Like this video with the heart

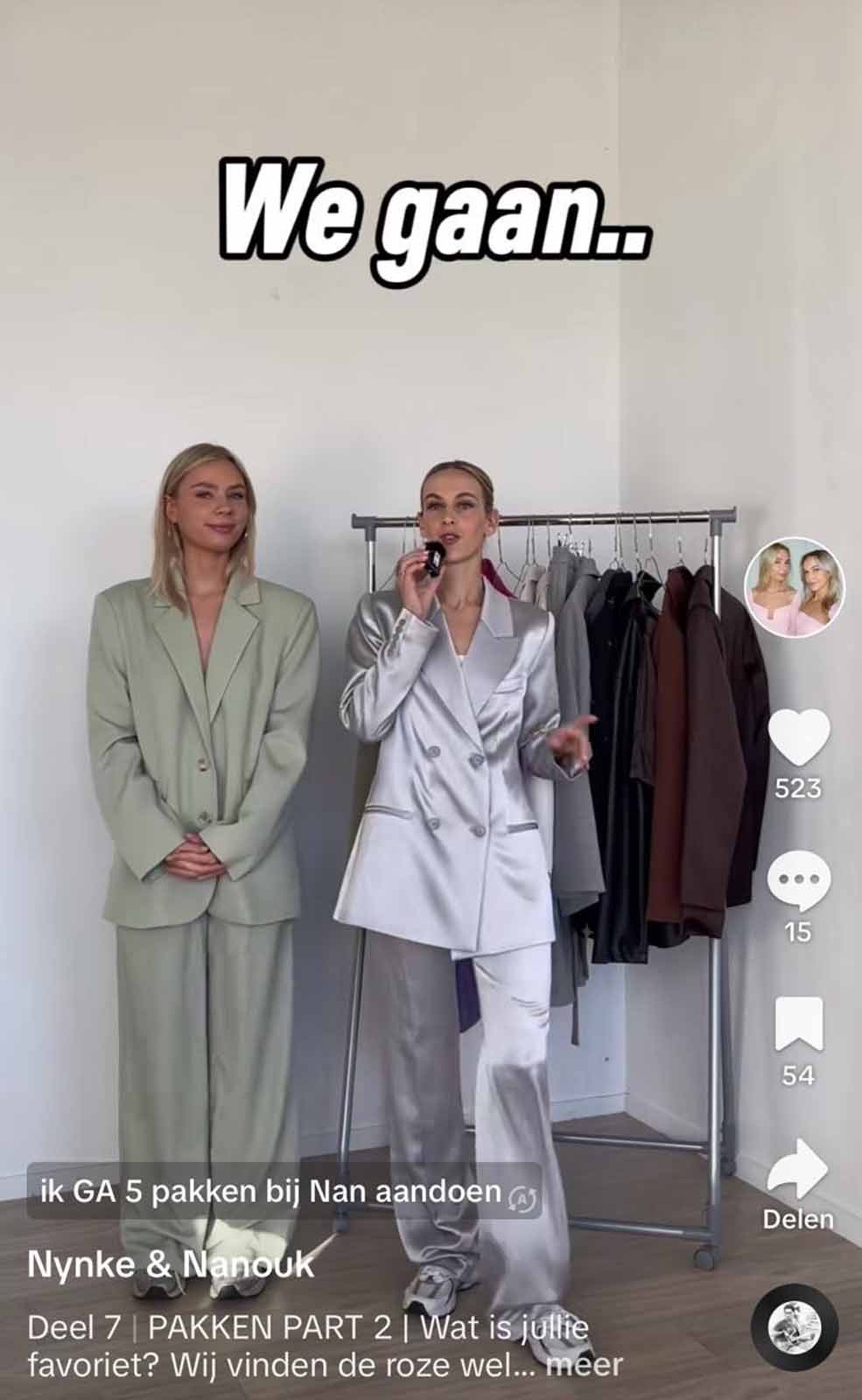798,737
